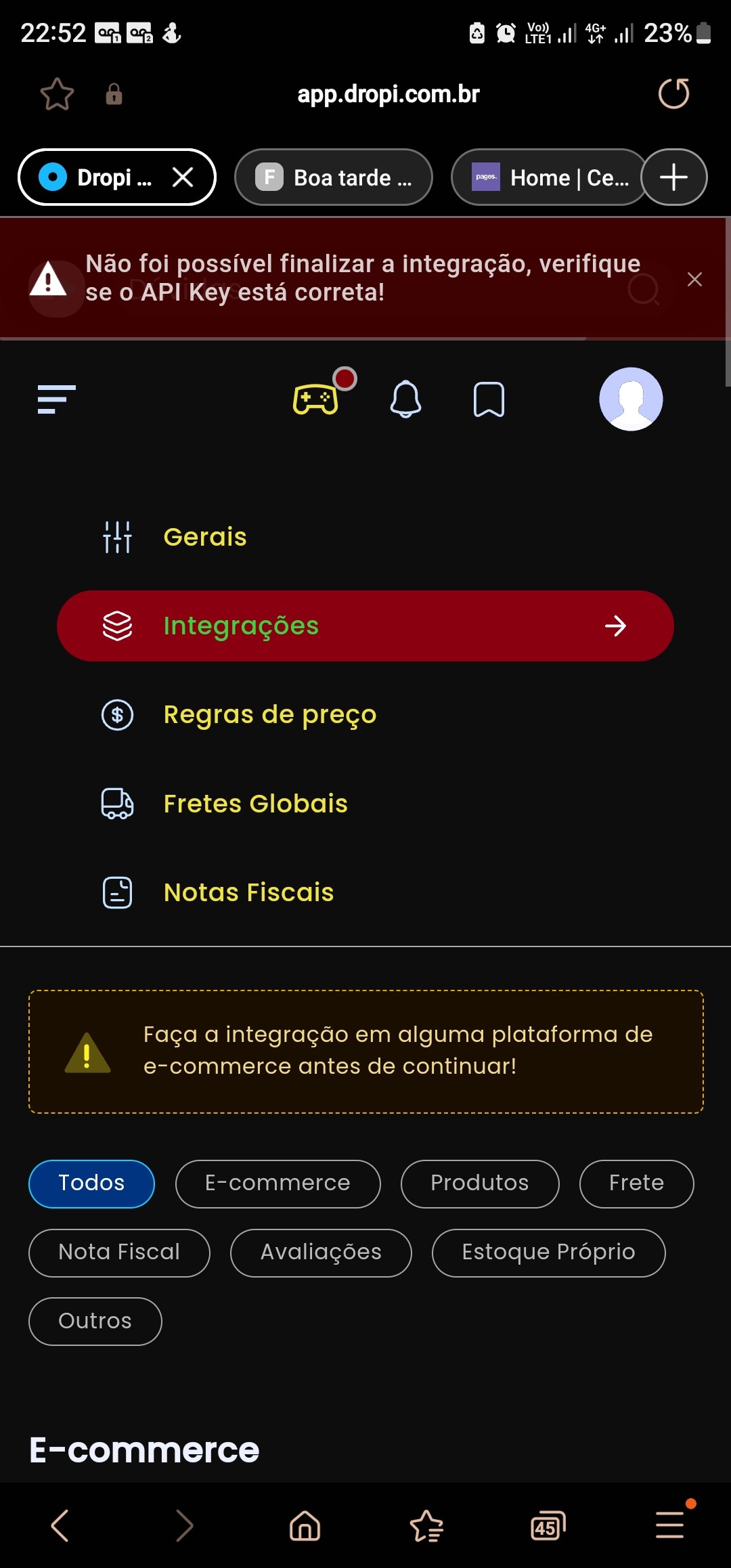Select Estoque Próprio filter
This screenshot has width=731, height=1568.
[x=548, y=1253]
